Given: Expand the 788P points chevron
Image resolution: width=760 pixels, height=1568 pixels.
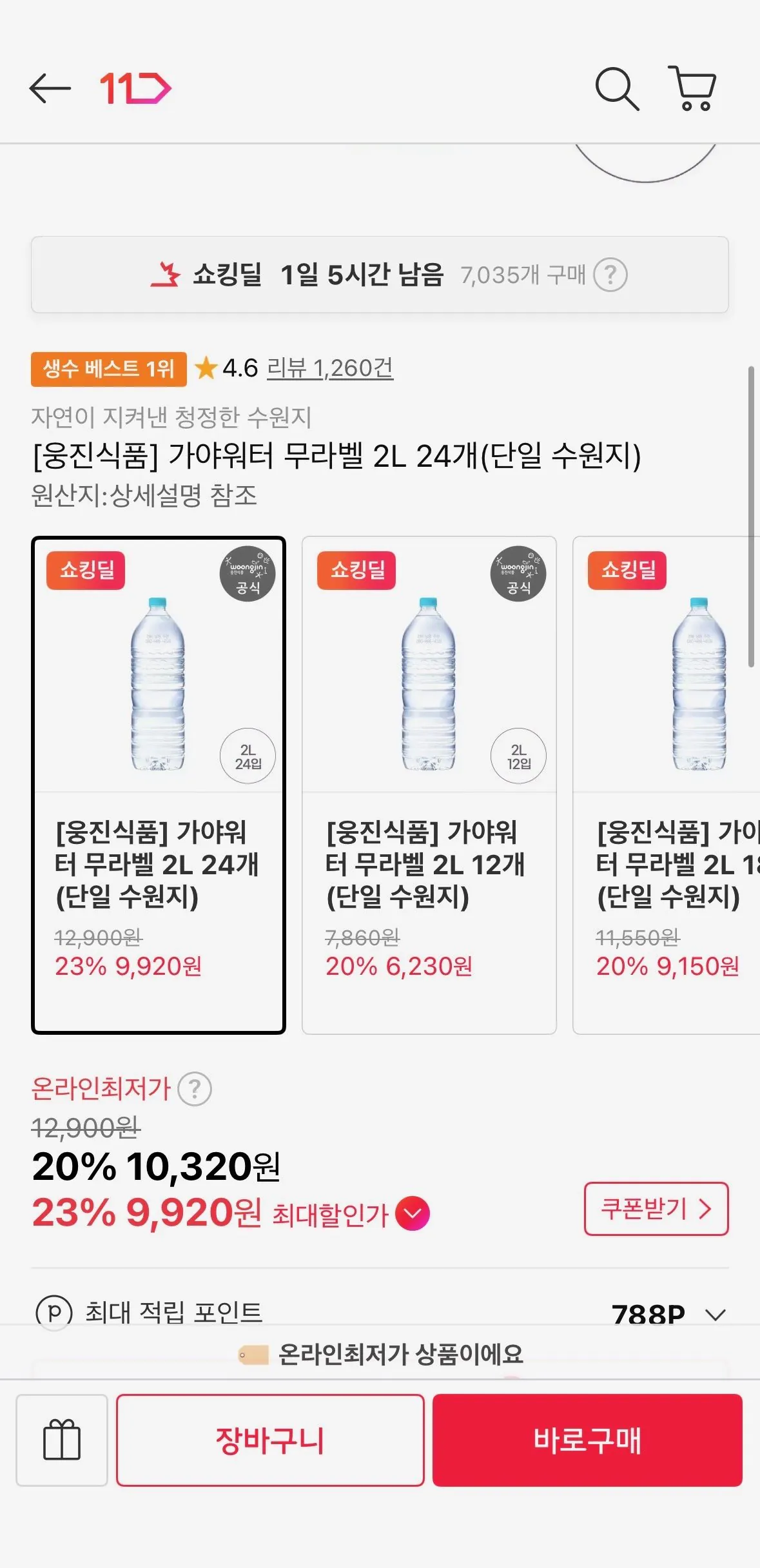Looking at the screenshot, I should [x=716, y=1314].
